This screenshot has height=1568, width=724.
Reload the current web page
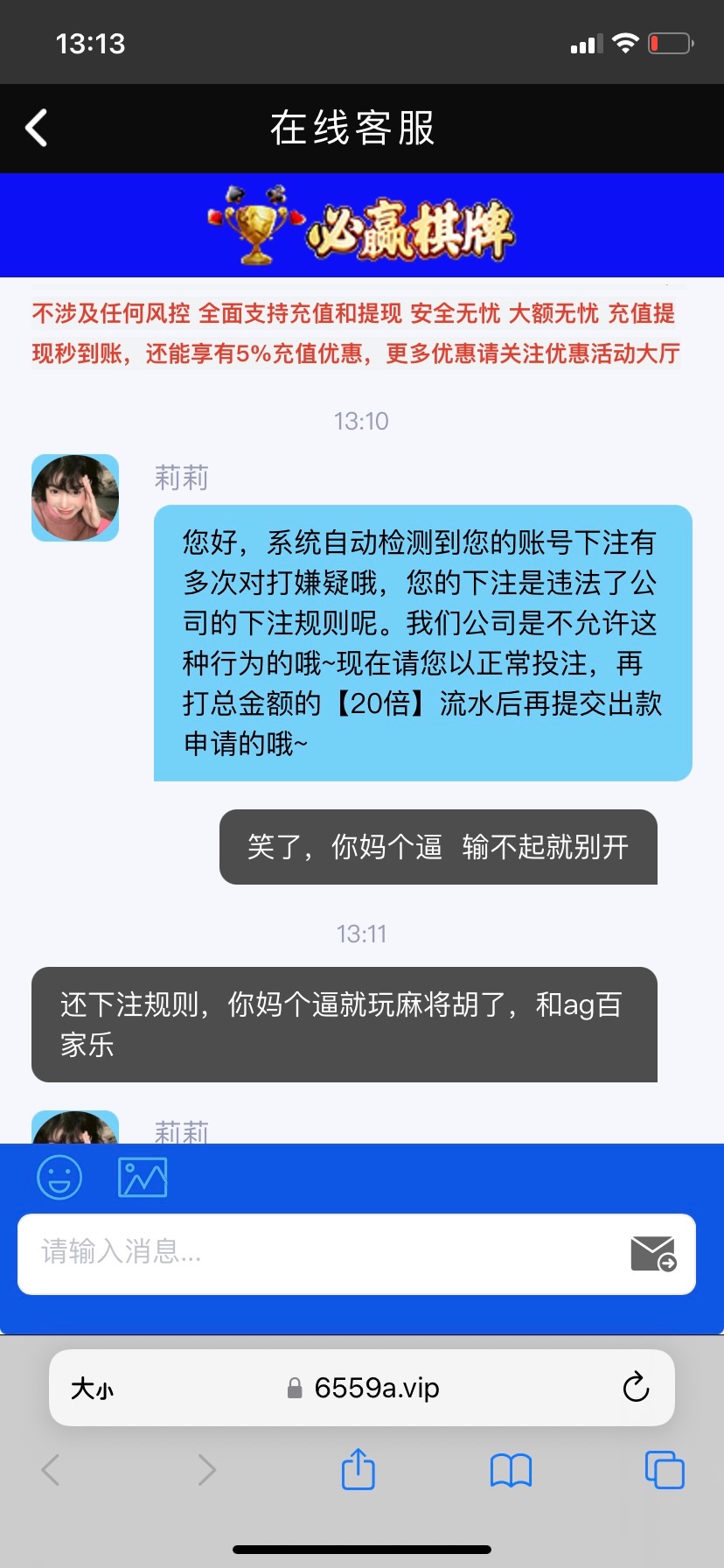click(x=636, y=1388)
